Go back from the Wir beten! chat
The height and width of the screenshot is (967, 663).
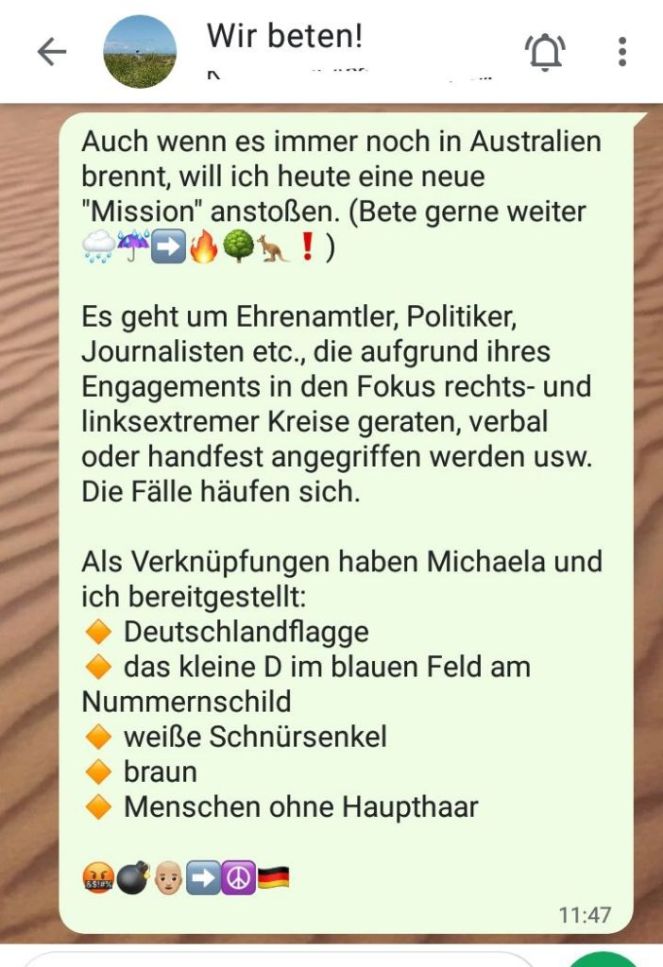(x=51, y=52)
